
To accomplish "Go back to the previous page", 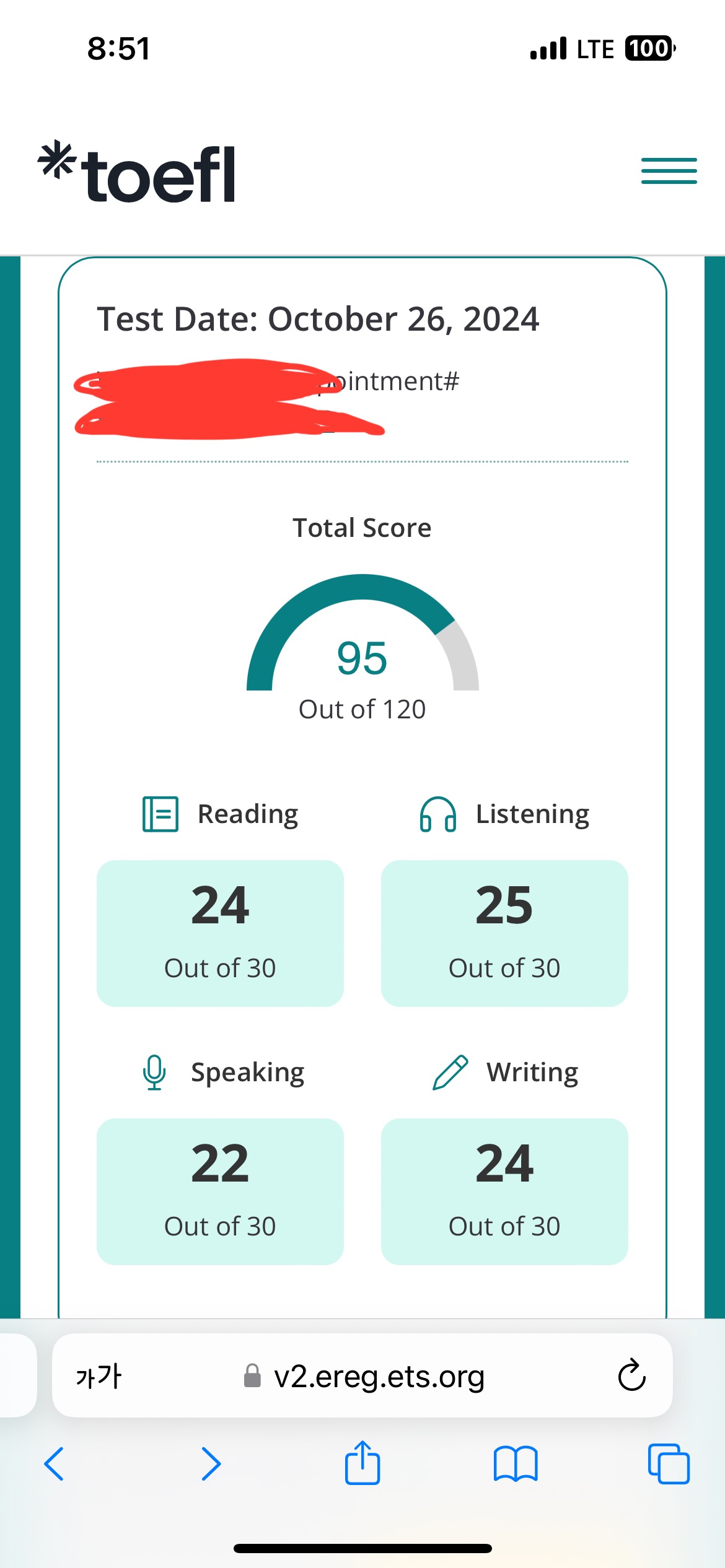I will pos(55,1464).
